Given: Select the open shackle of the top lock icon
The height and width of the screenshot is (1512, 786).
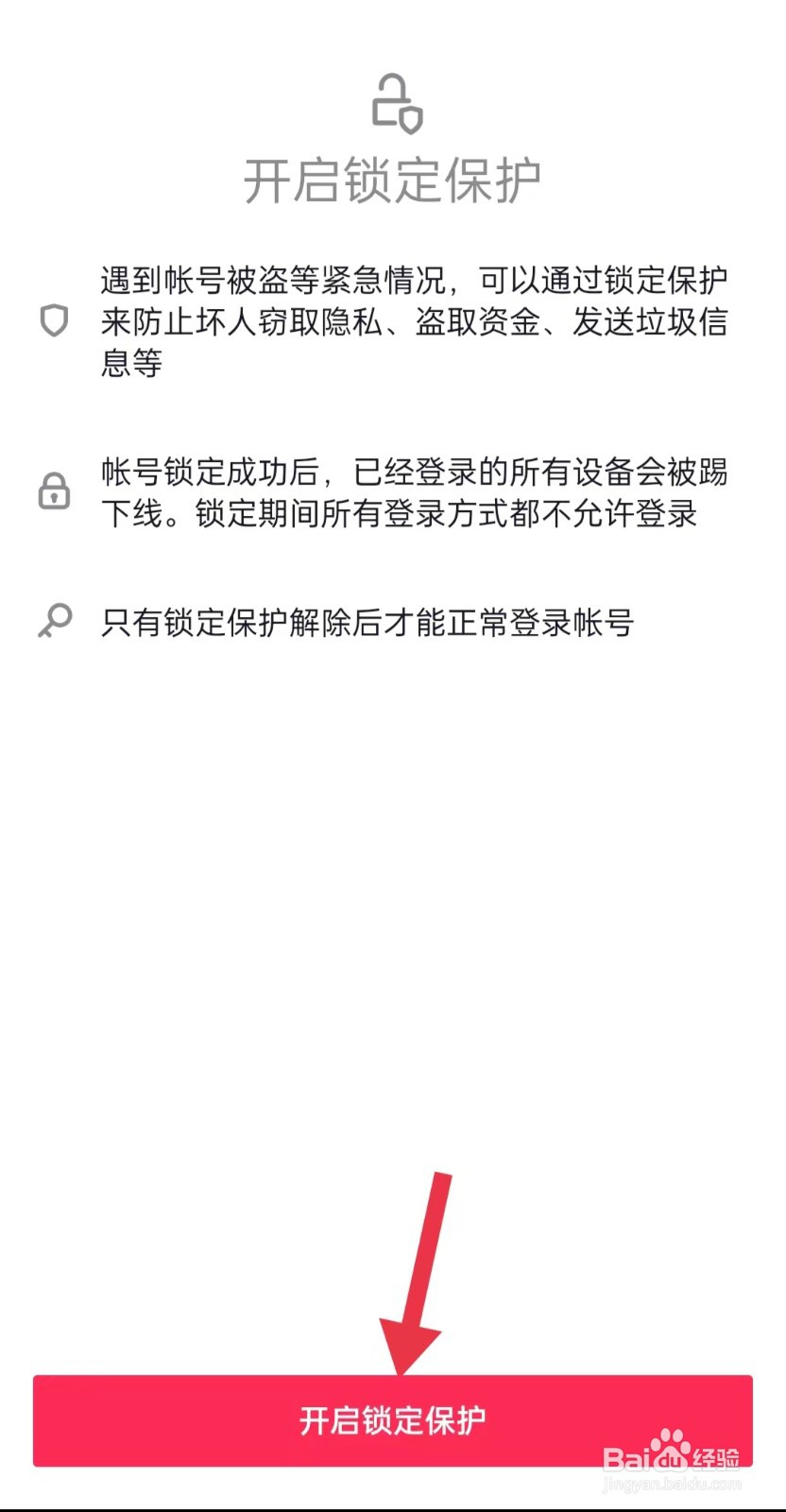Looking at the screenshot, I should click(x=393, y=83).
